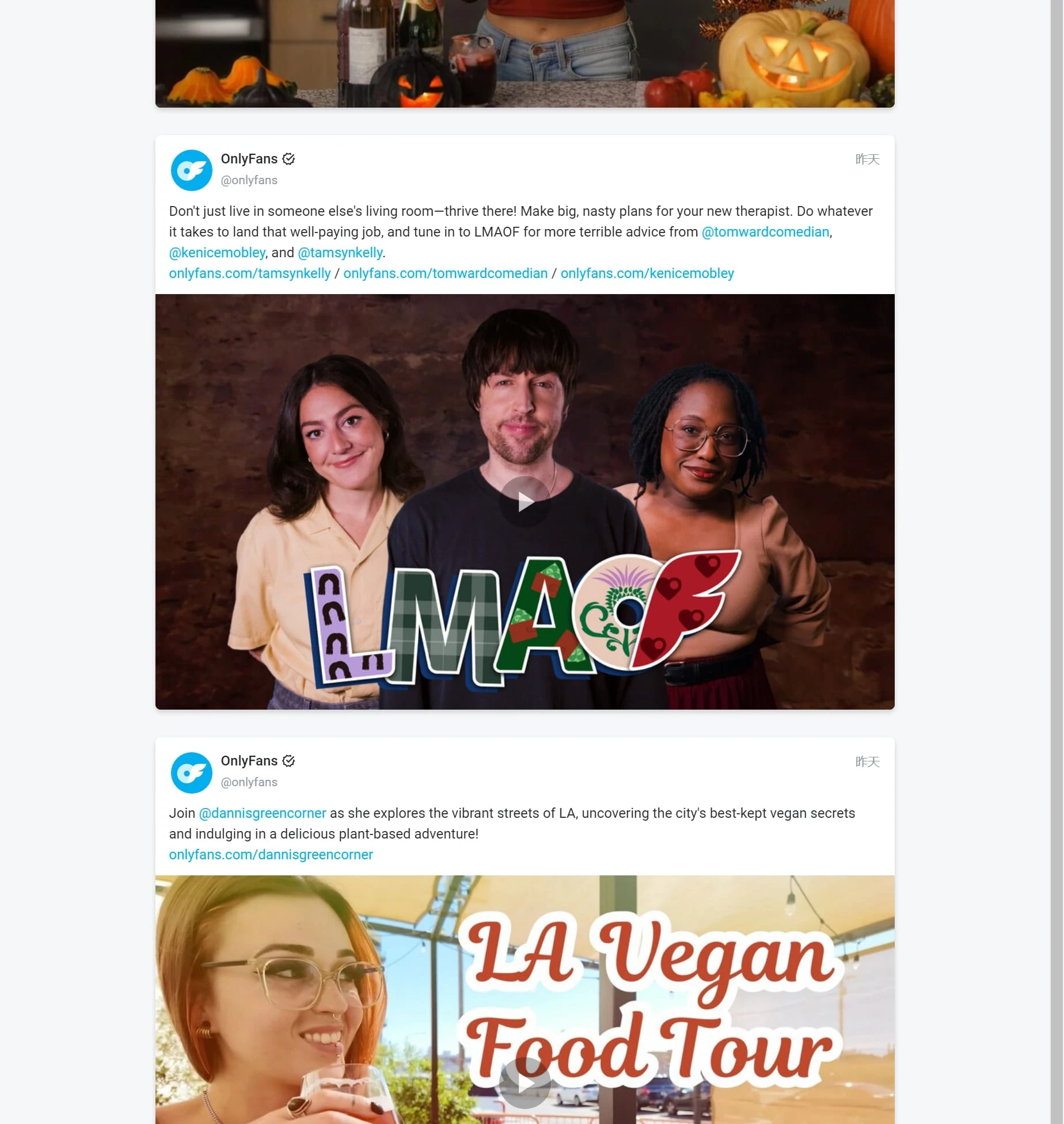Open OnlyFans profile name on the vegan tour post
The width and height of the screenshot is (1064, 1124).
tap(249, 761)
